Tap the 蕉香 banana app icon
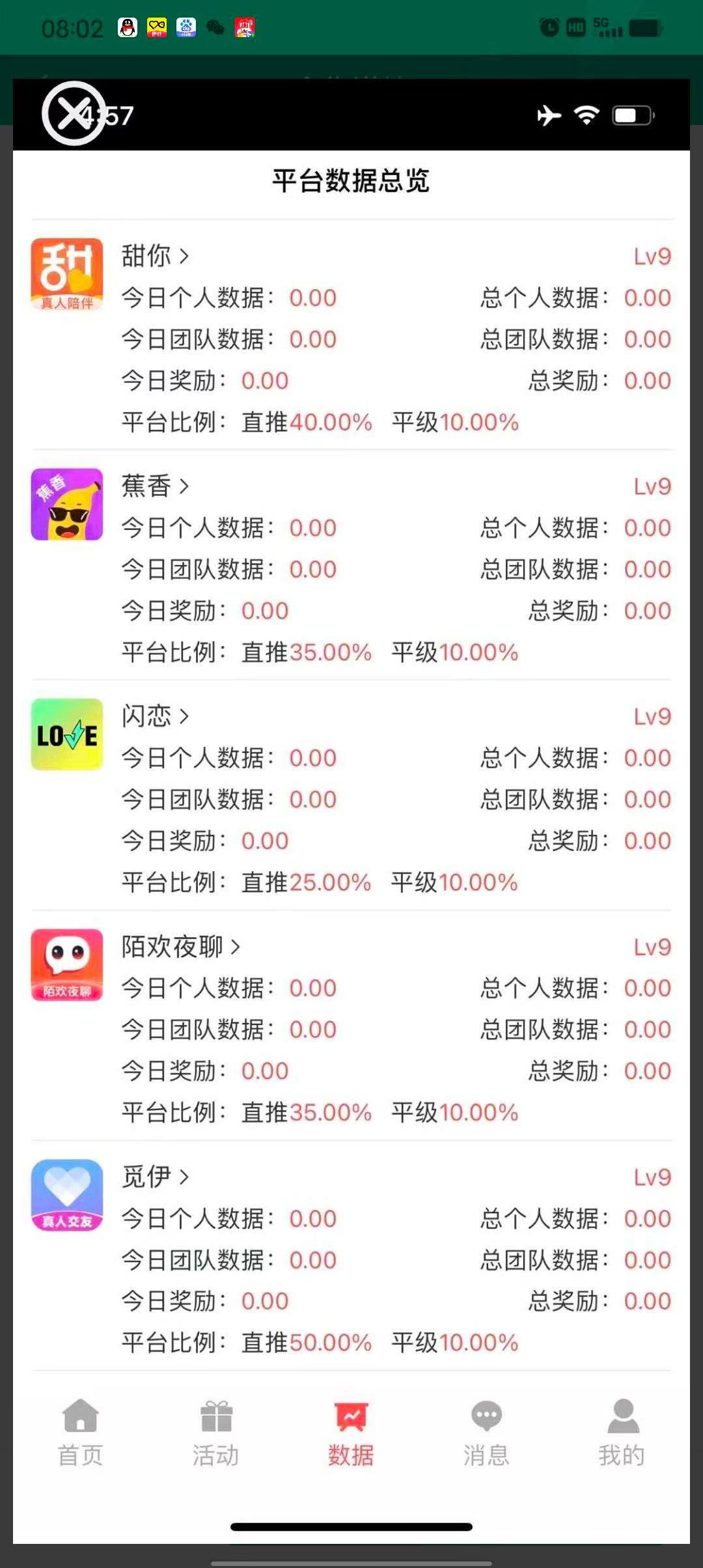The width and height of the screenshot is (703, 1568). pos(66,505)
